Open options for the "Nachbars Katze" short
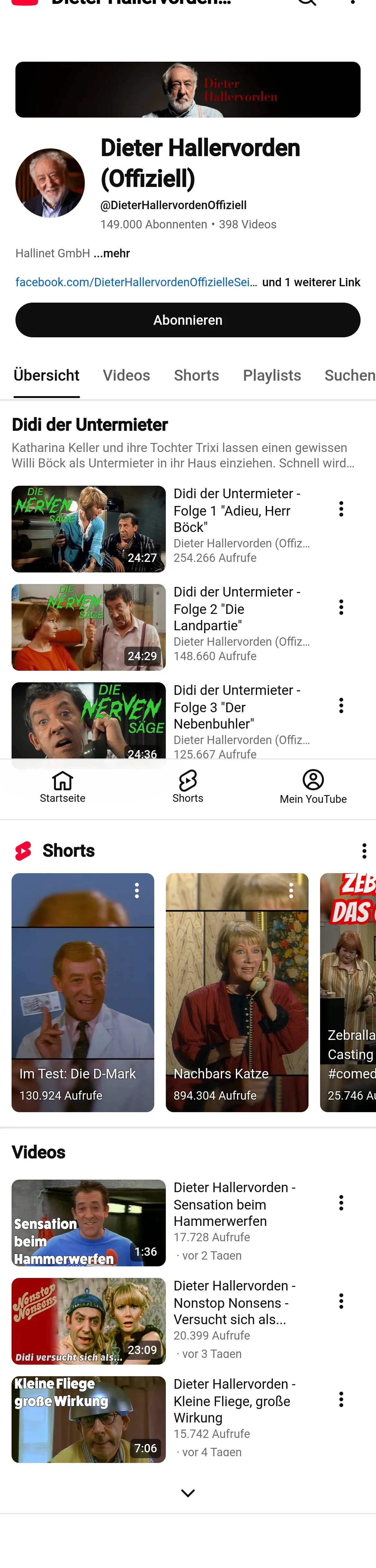The width and height of the screenshot is (376, 1568). (291, 890)
